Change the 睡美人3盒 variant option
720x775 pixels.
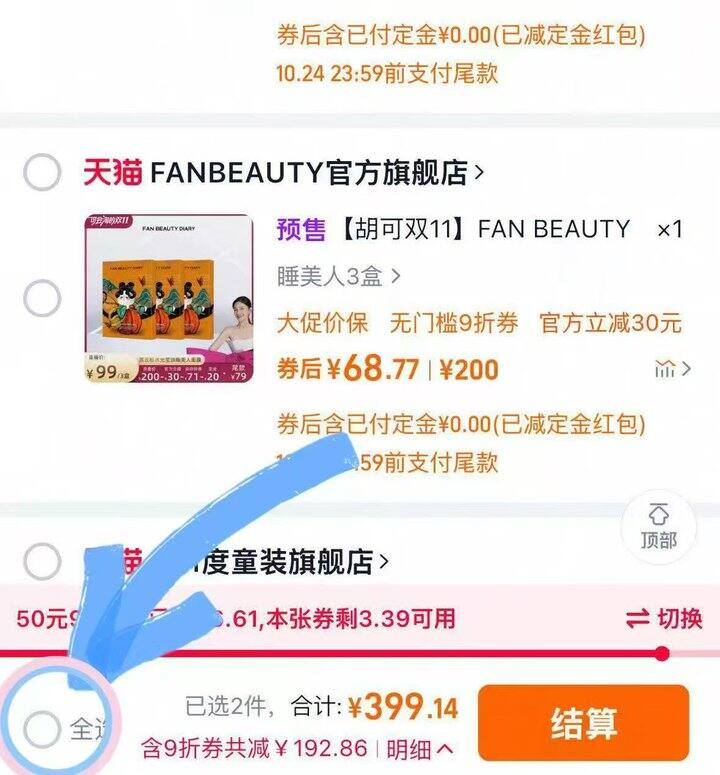click(339, 276)
